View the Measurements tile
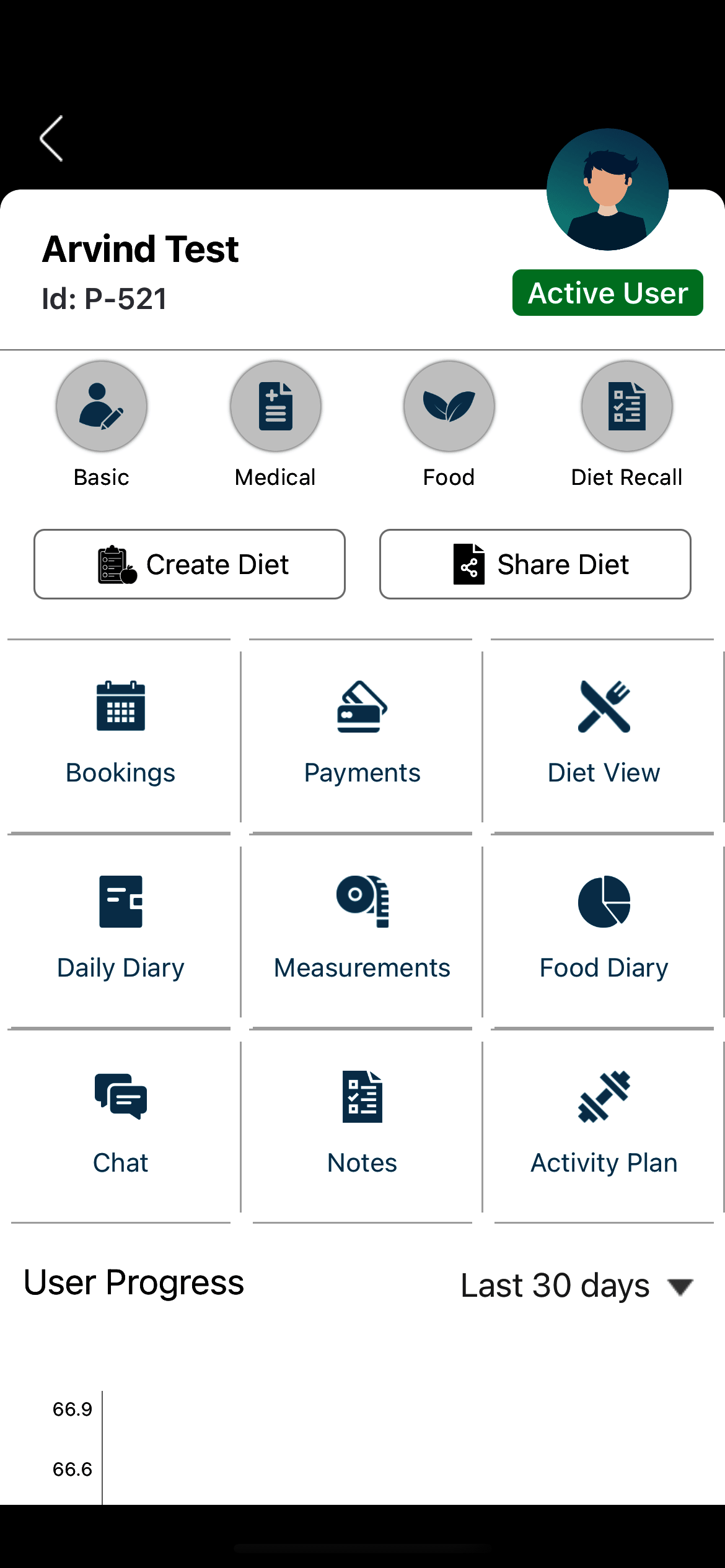Viewport: 725px width, 1568px height. (x=362, y=931)
